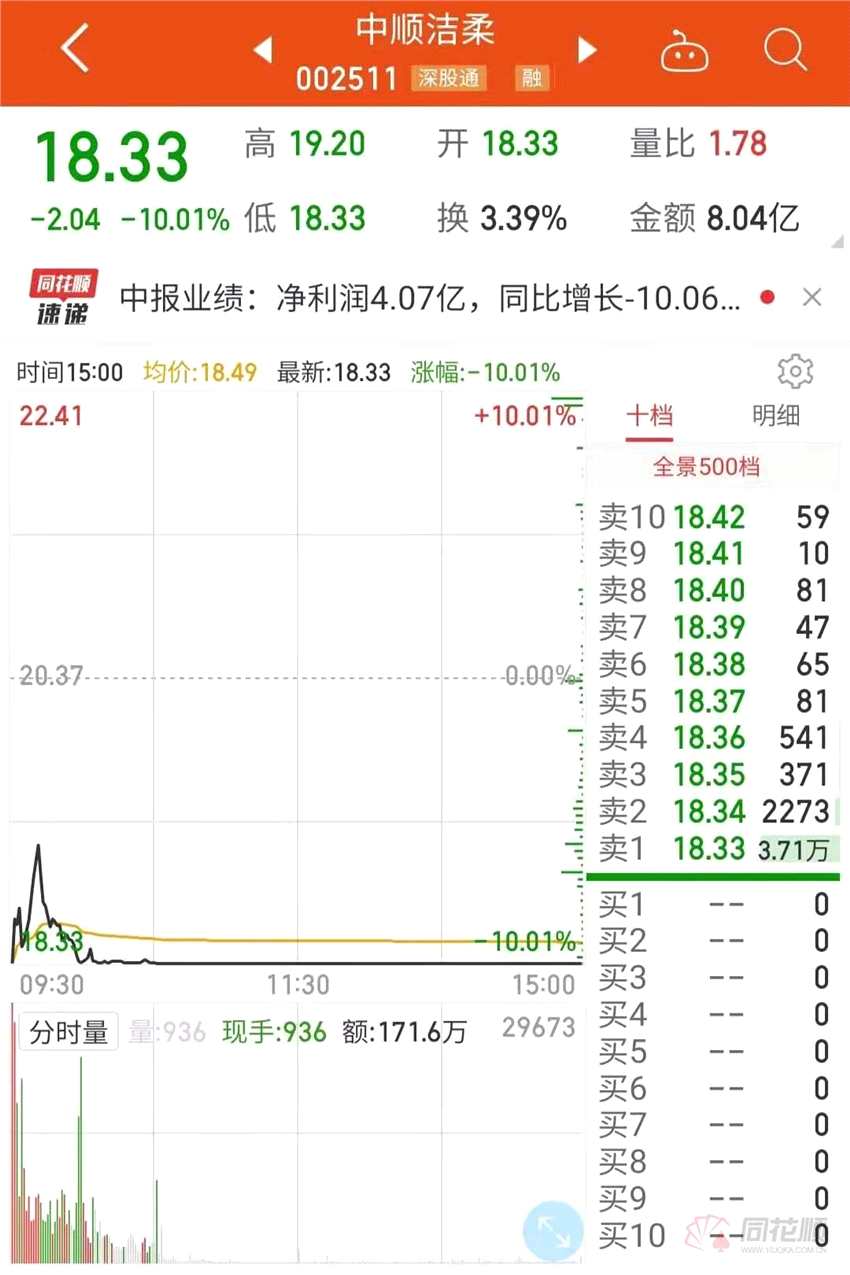Go back with the arrow
This screenshot has width=850, height=1275.
coord(76,50)
